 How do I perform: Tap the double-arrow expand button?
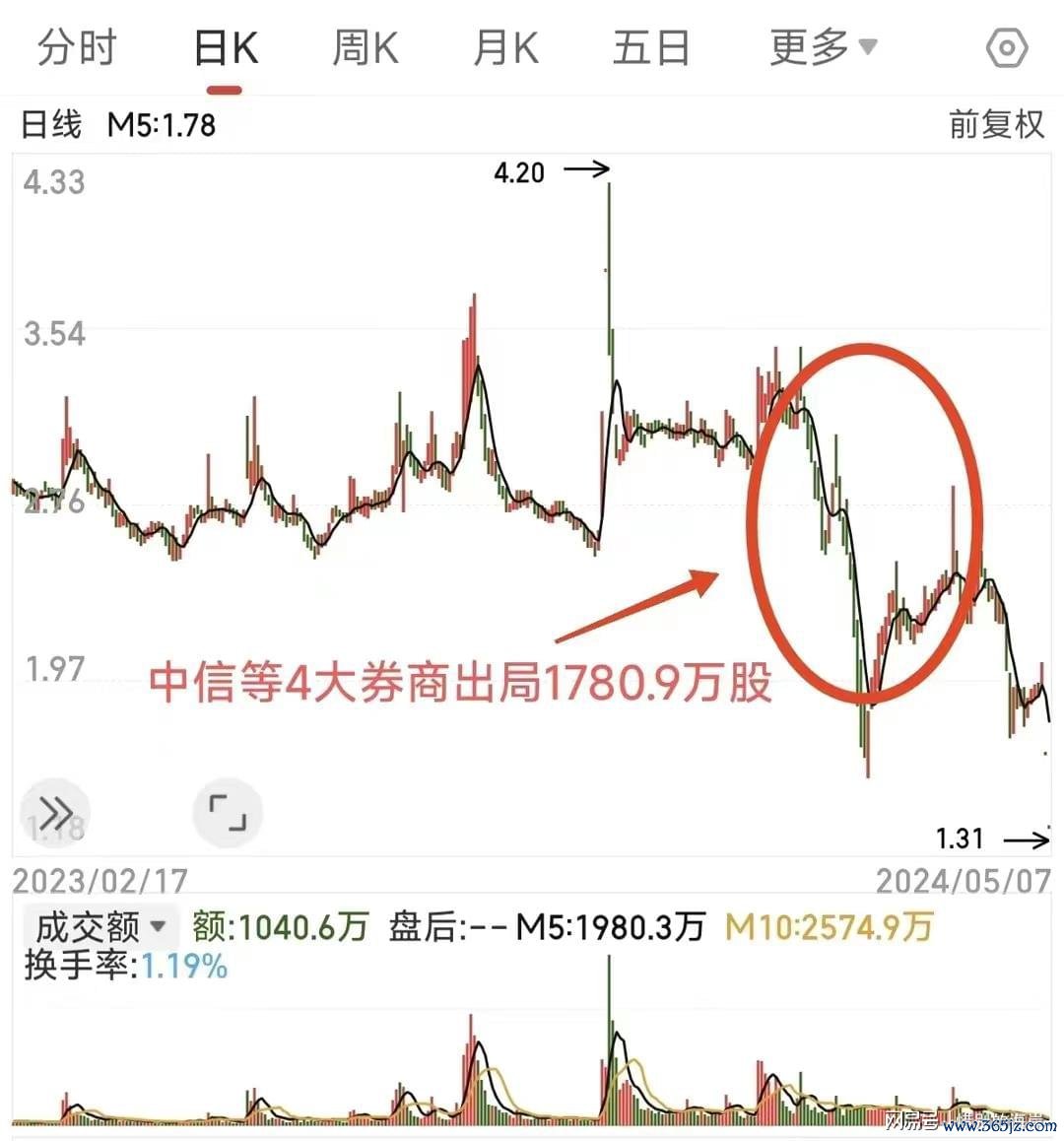pos(56,814)
